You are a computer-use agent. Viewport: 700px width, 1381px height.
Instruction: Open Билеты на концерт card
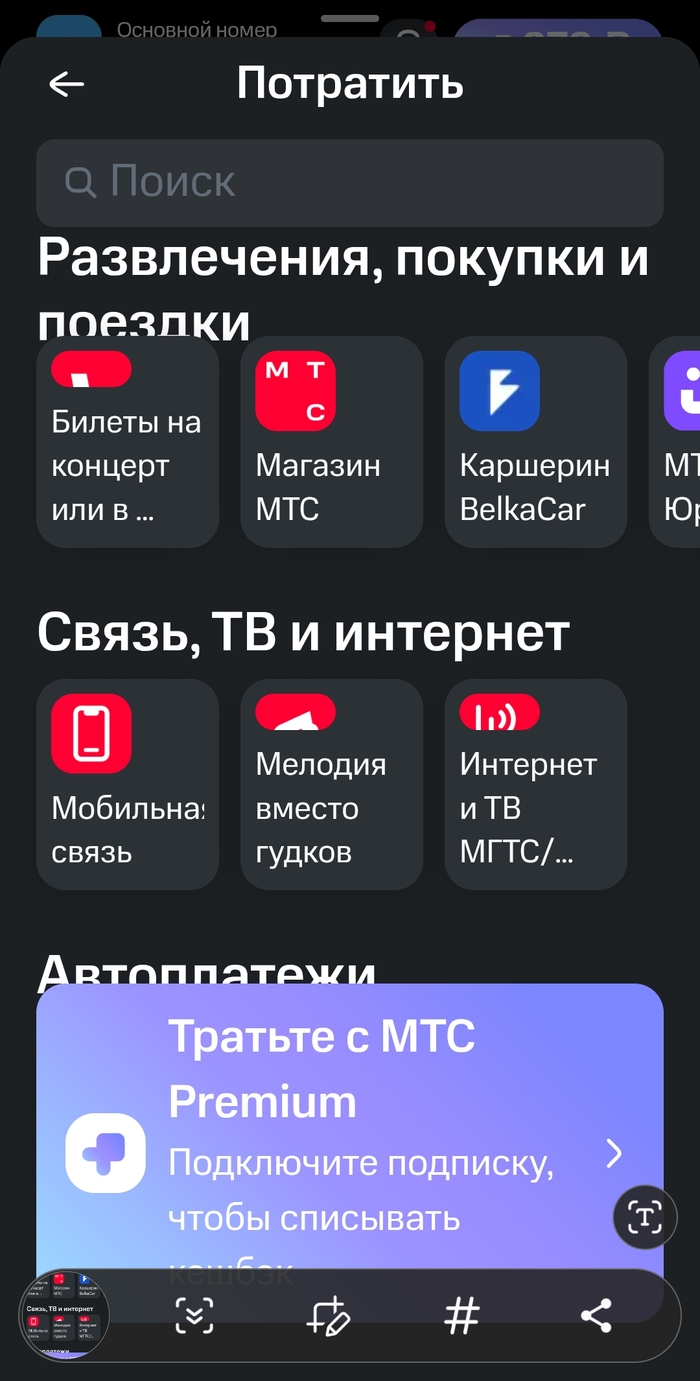point(127,443)
